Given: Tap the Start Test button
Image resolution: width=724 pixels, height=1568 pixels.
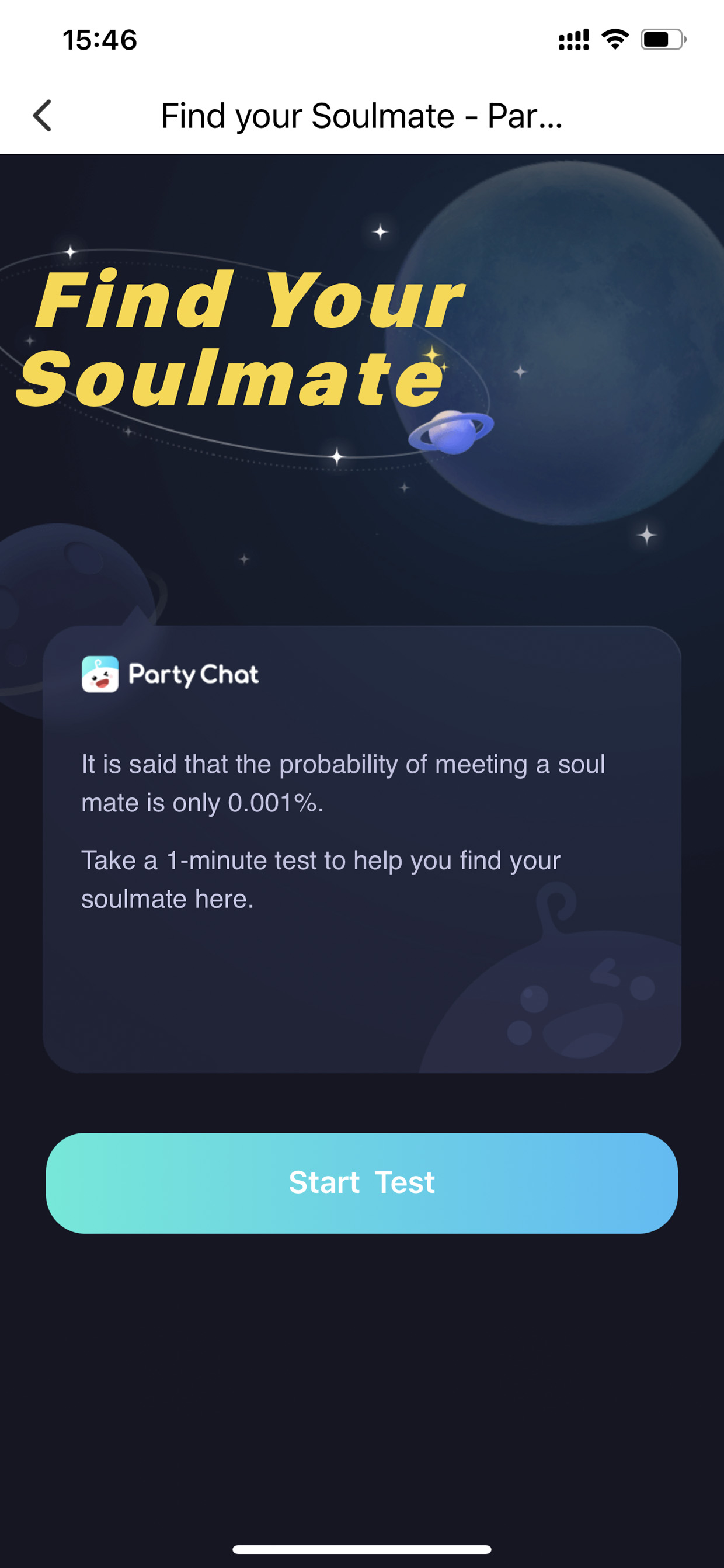Looking at the screenshot, I should [x=362, y=1182].
